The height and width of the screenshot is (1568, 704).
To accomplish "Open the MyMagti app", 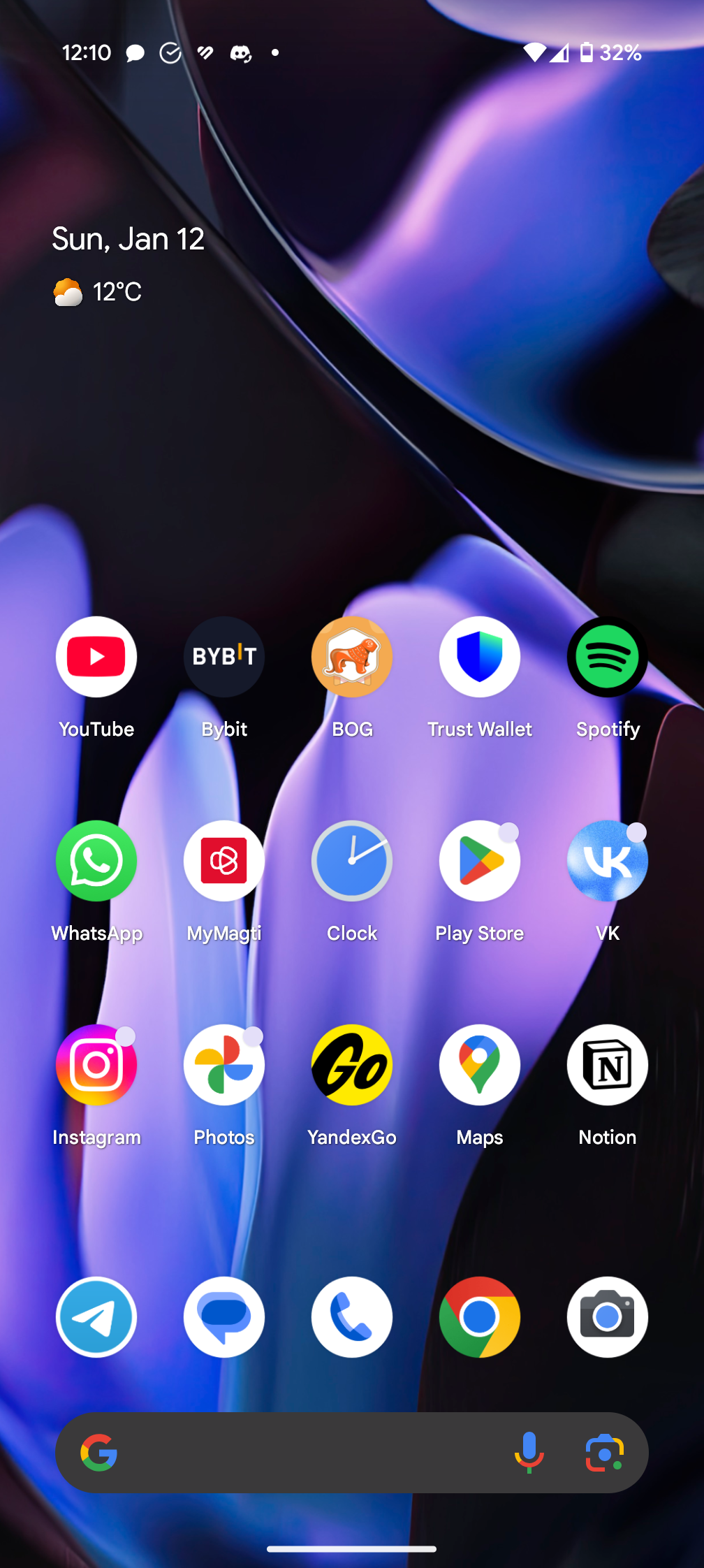I will pos(224,861).
